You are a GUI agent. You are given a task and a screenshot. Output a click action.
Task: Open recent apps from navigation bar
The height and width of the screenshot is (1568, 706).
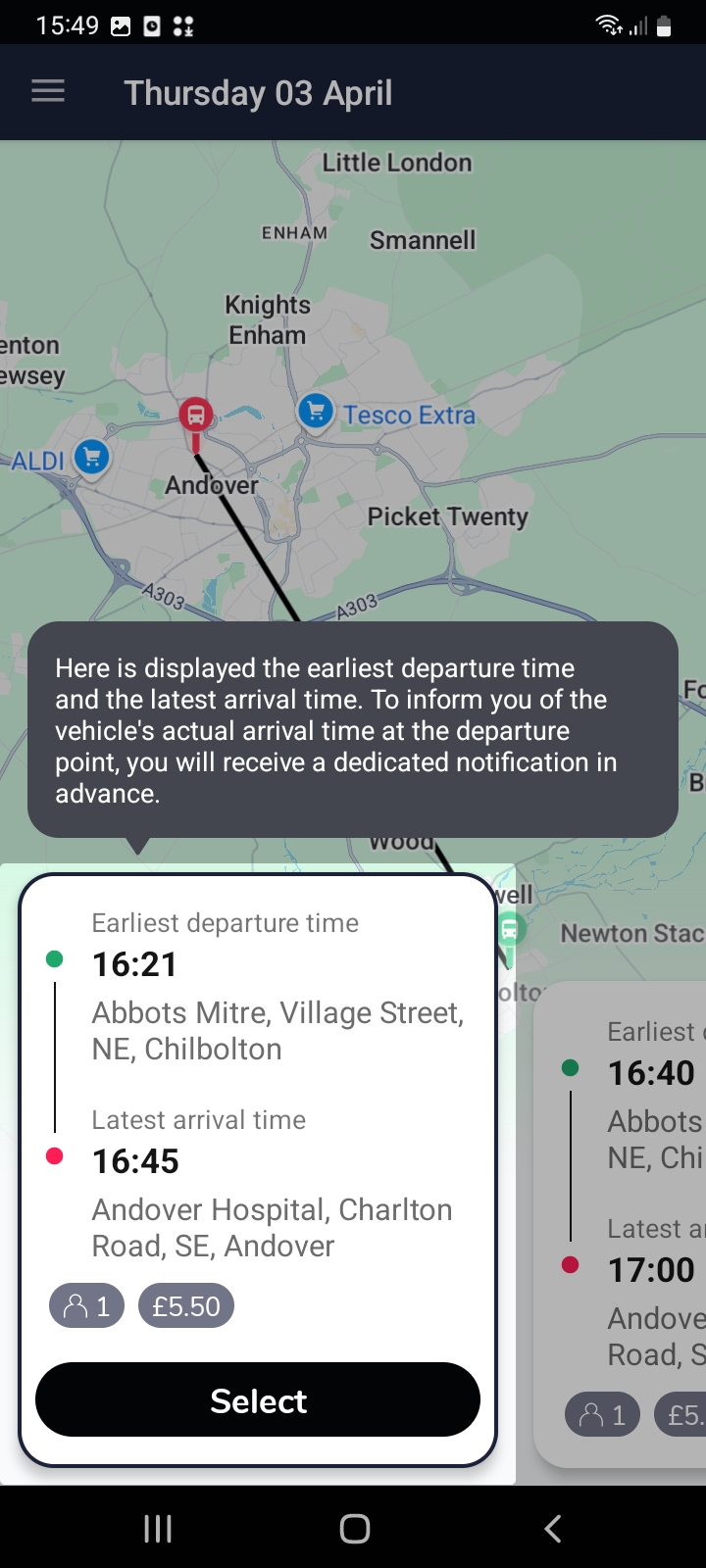tap(158, 1528)
